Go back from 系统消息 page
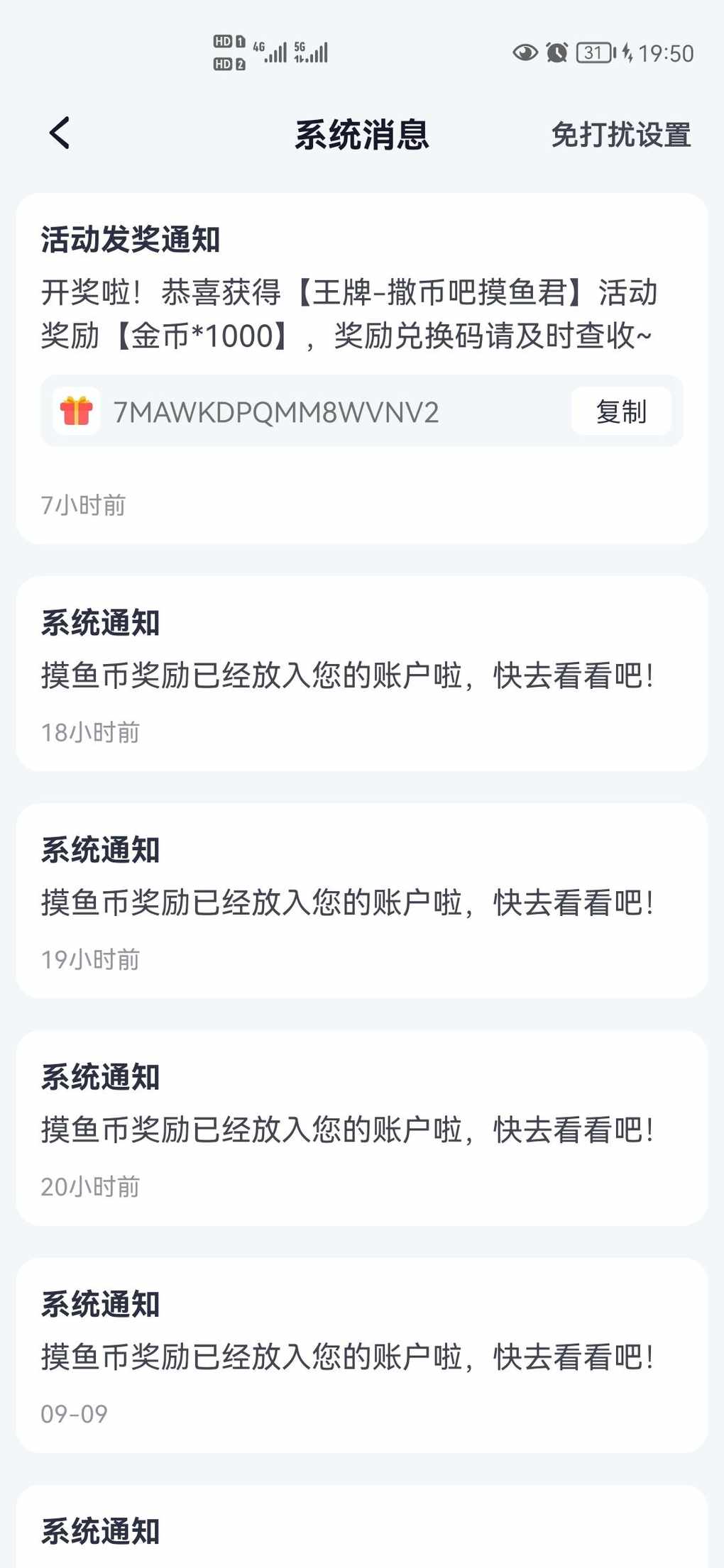 (x=60, y=133)
